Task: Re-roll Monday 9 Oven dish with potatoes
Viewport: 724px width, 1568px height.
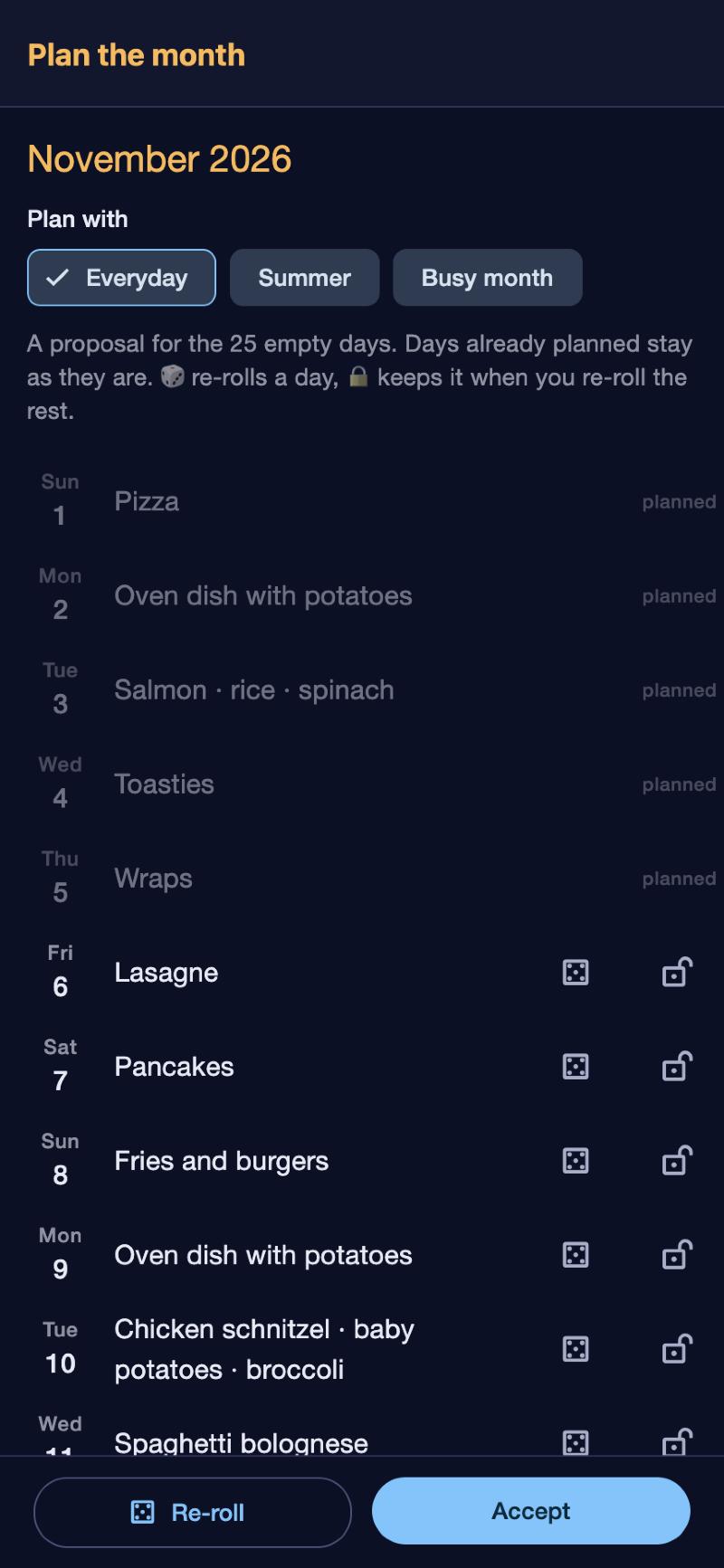Action: coord(576,1255)
